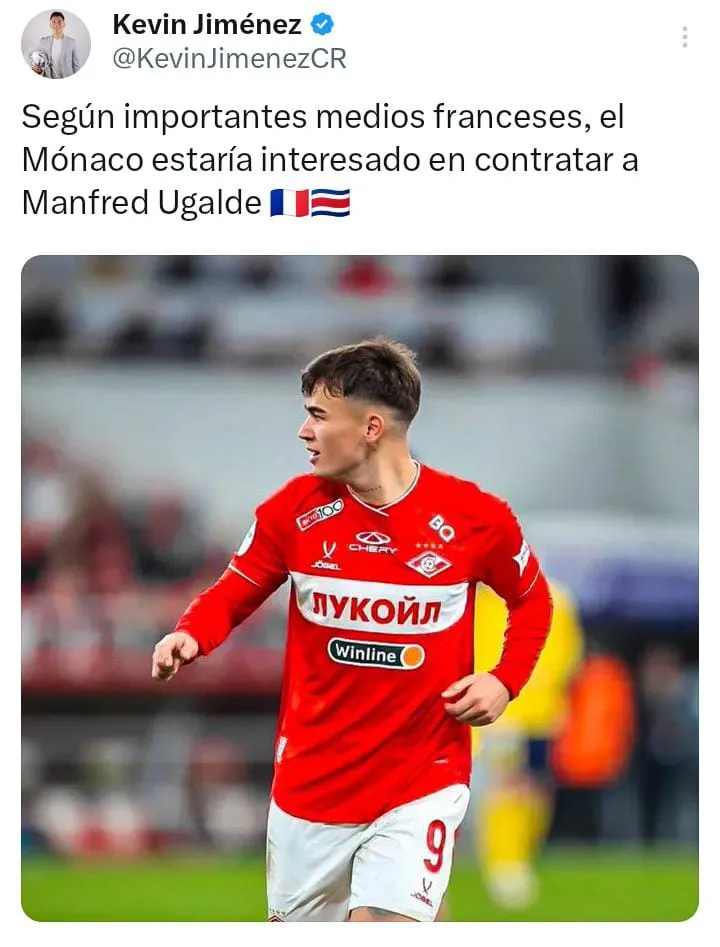Open the tweet's three-dot overflow menu
The height and width of the screenshot is (947, 720).
[x=684, y=38]
